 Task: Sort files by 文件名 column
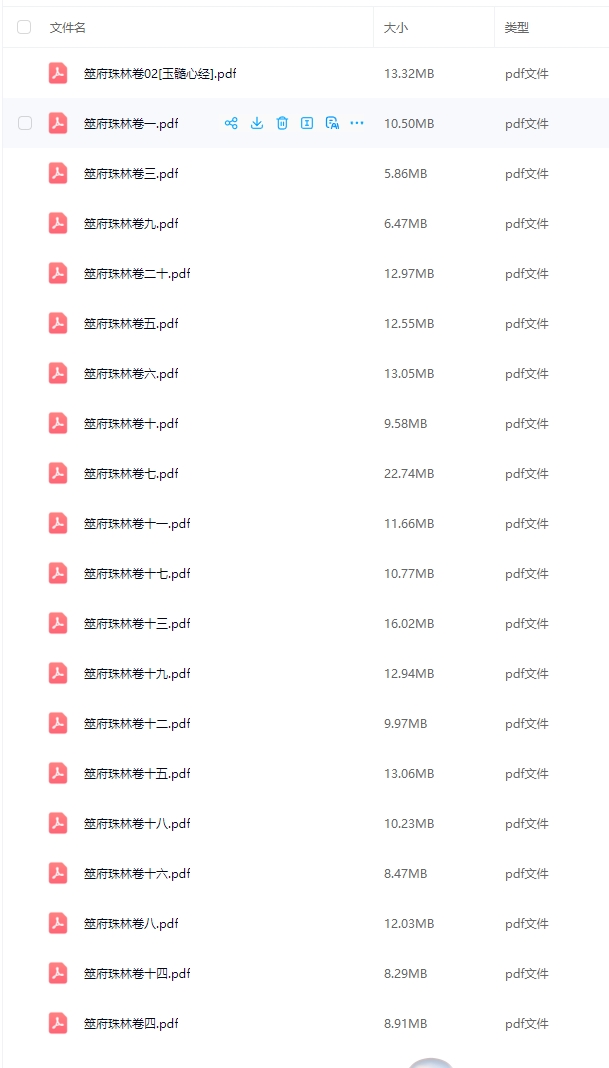[68, 28]
